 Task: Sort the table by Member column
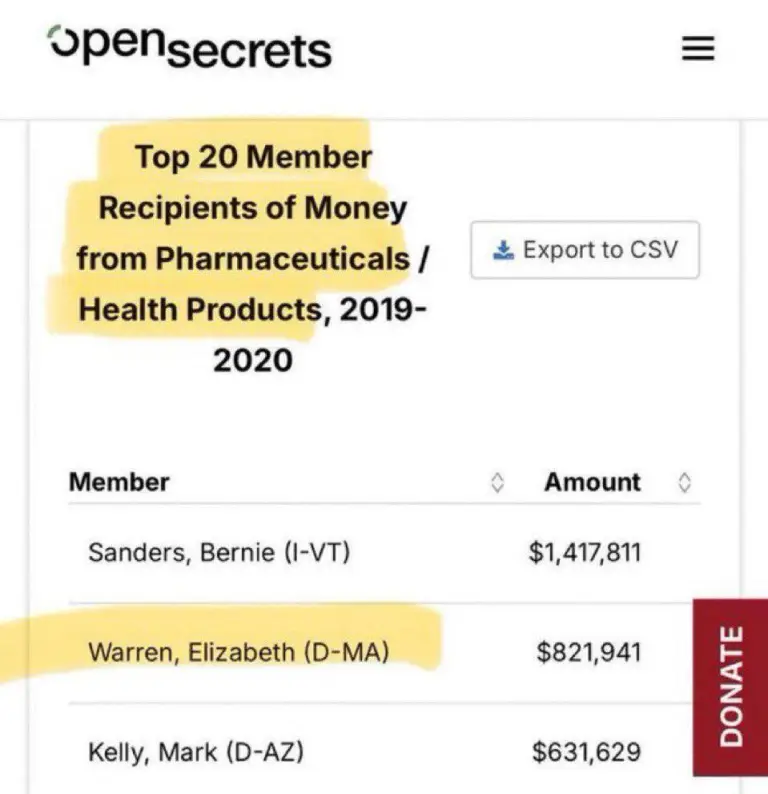tap(497, 483)
